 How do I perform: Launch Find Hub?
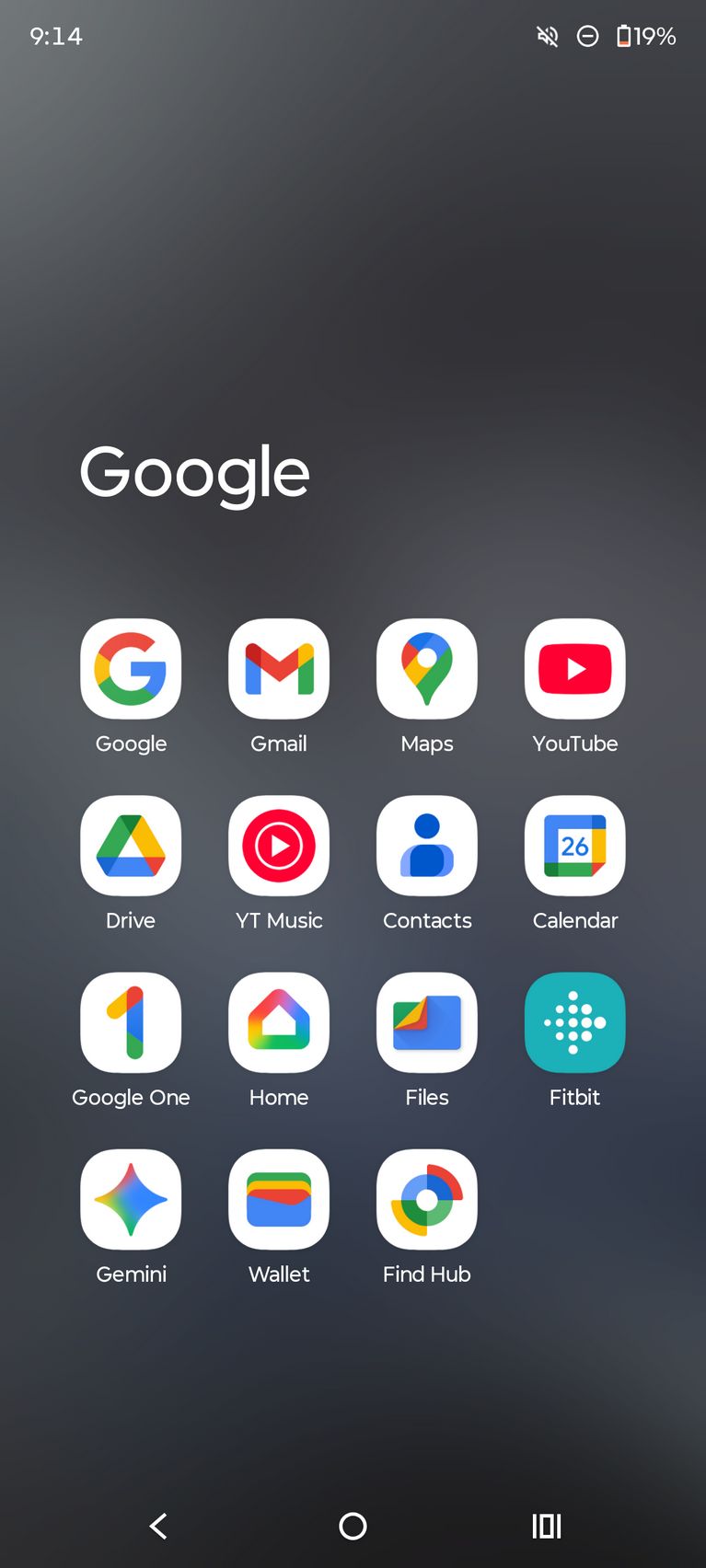(427, 1199)
